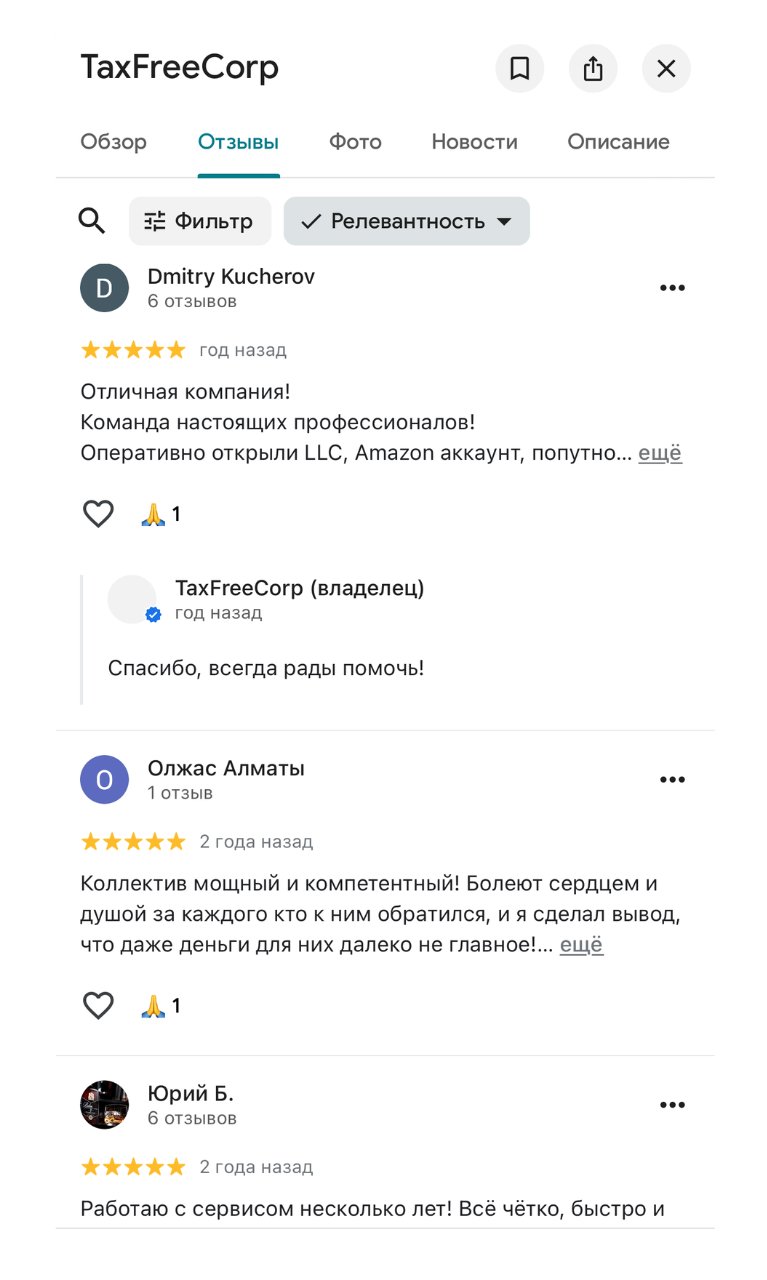Open more options for Dmitry Kucherov's review
The image size is (767, 1280).
click(x=672, y=288)
